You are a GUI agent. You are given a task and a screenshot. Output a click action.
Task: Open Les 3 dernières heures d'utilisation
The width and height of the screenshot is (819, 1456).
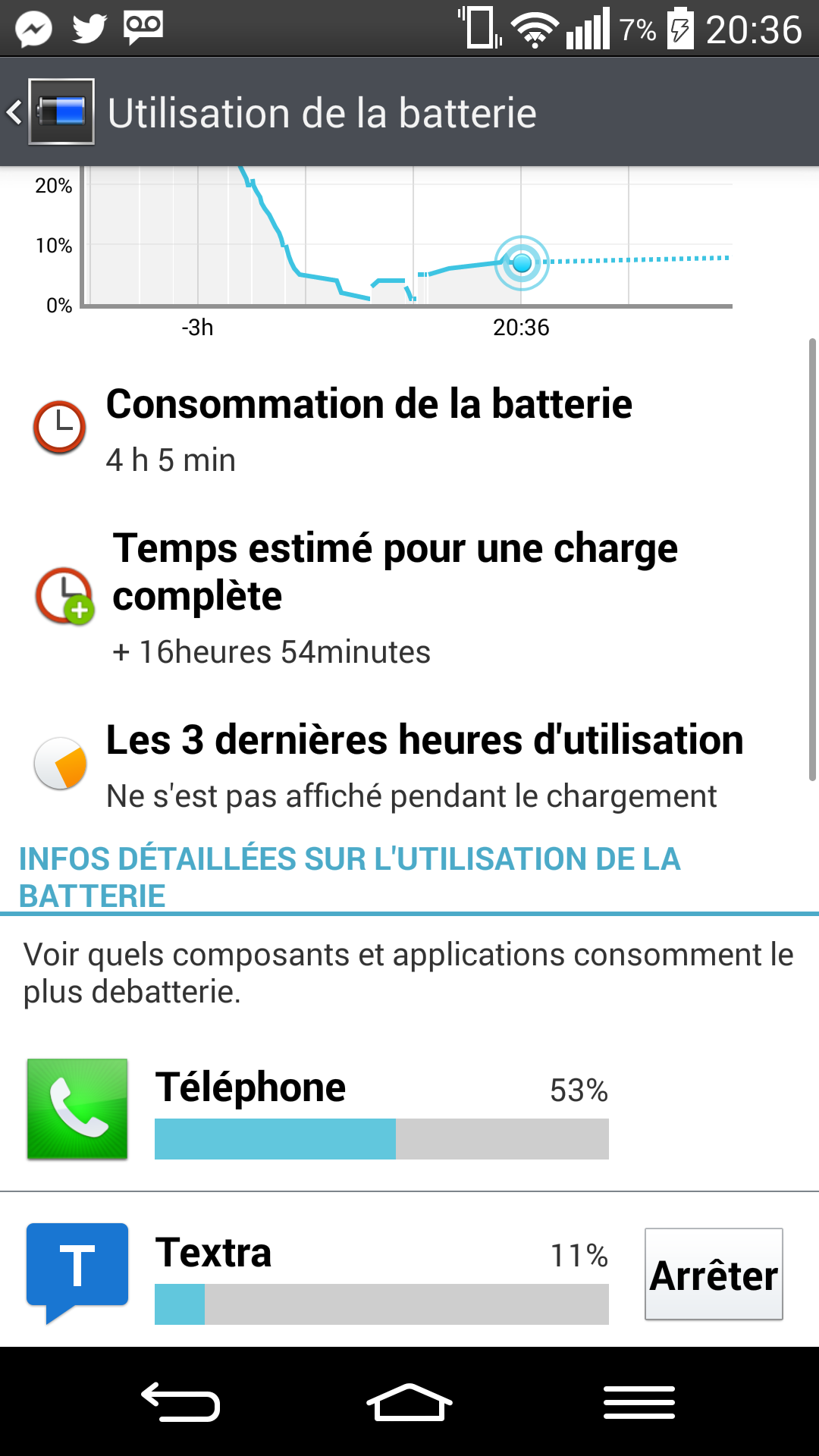coord(409,764)
